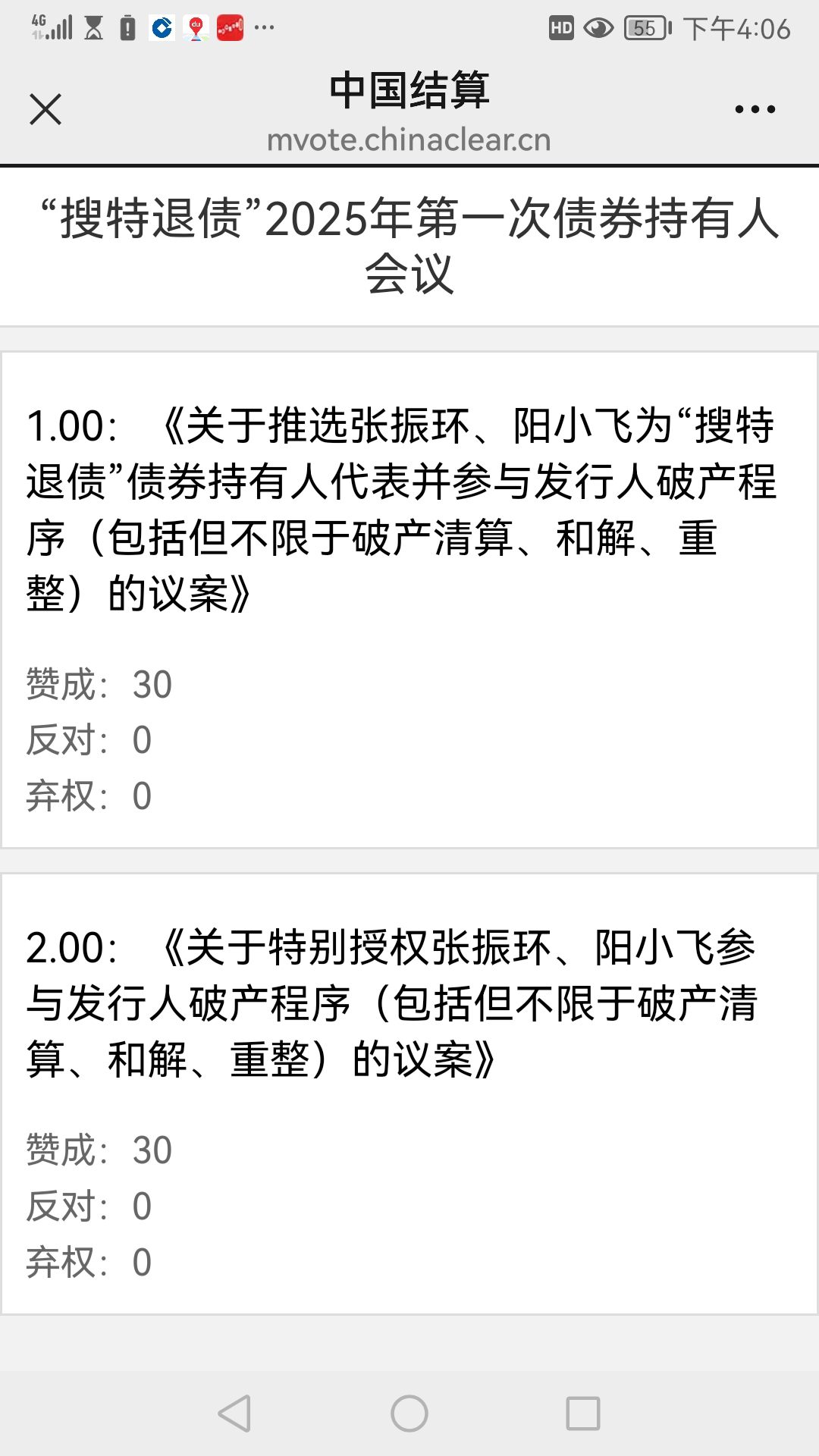Open the three-dot overflow menu

pyautogui.click(x=755, y=109)
